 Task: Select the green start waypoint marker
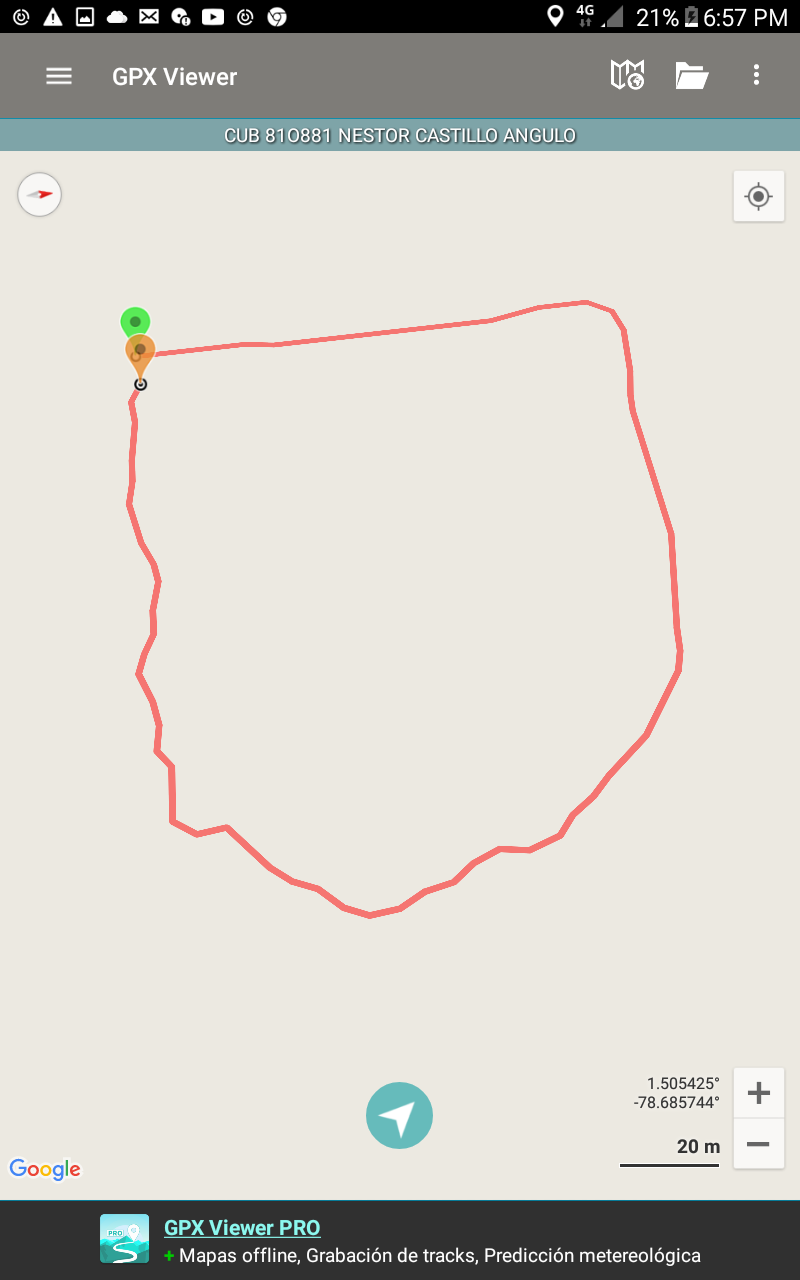135,321
